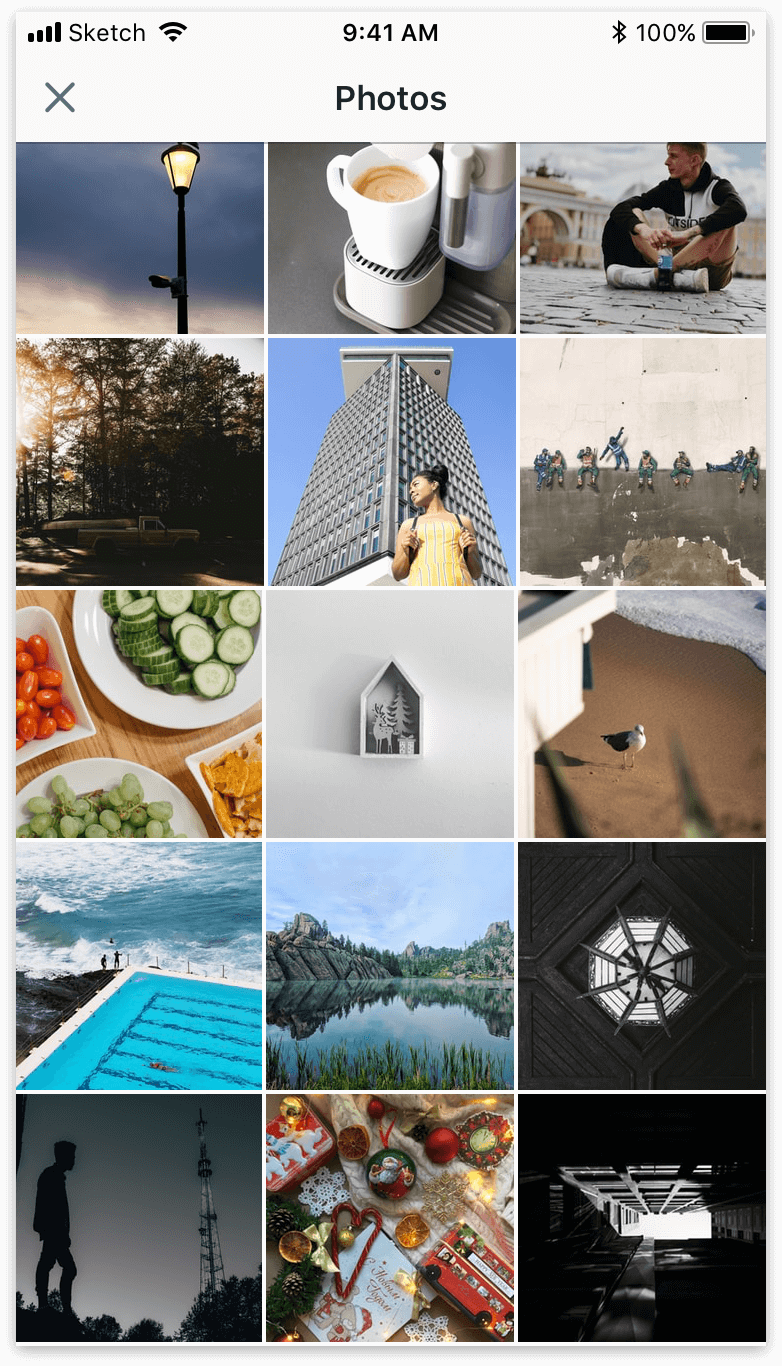Open the woman by skyscraper photo
Viewport: 782px width, 1366px height.
tap(391, 461)
